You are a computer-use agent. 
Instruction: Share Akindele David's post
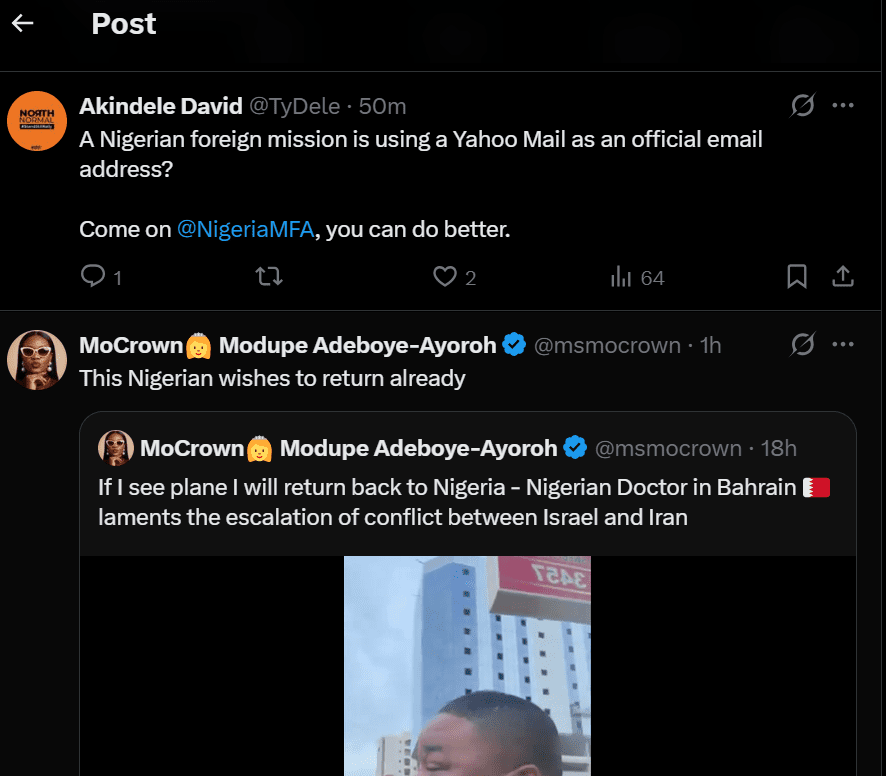(x=843, y=276)
